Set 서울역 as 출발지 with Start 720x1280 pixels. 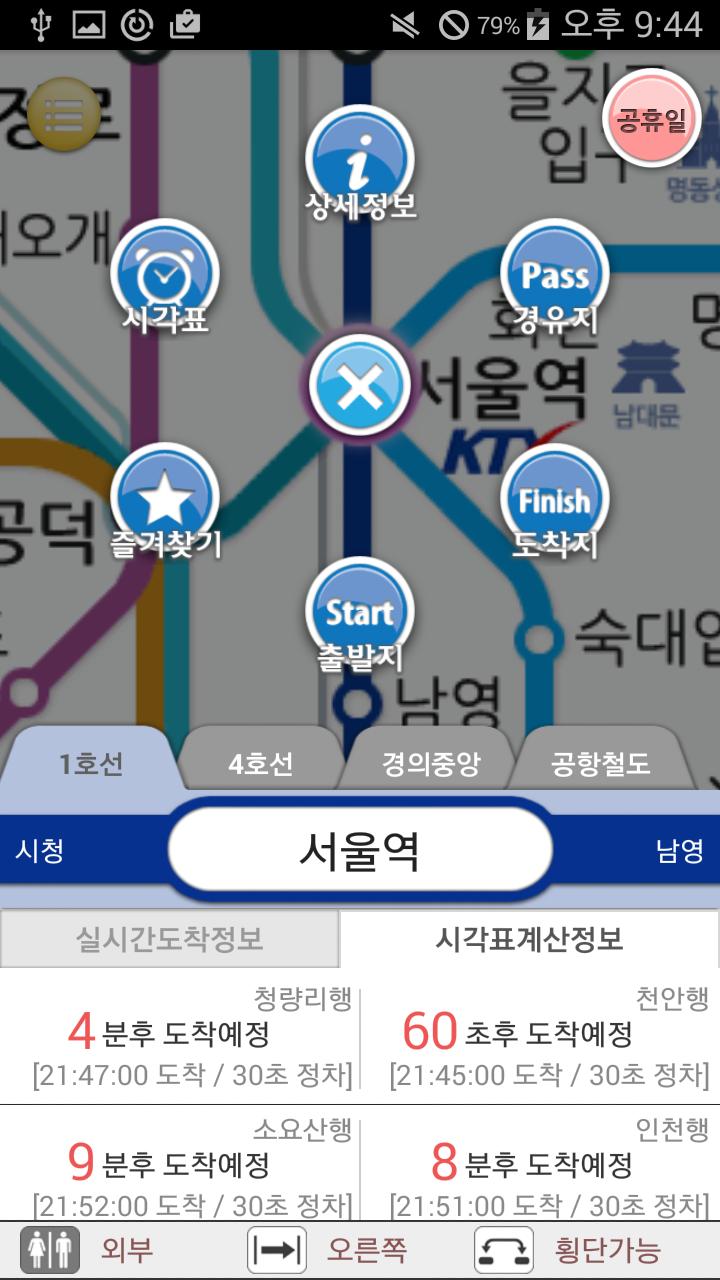(360, 613)
